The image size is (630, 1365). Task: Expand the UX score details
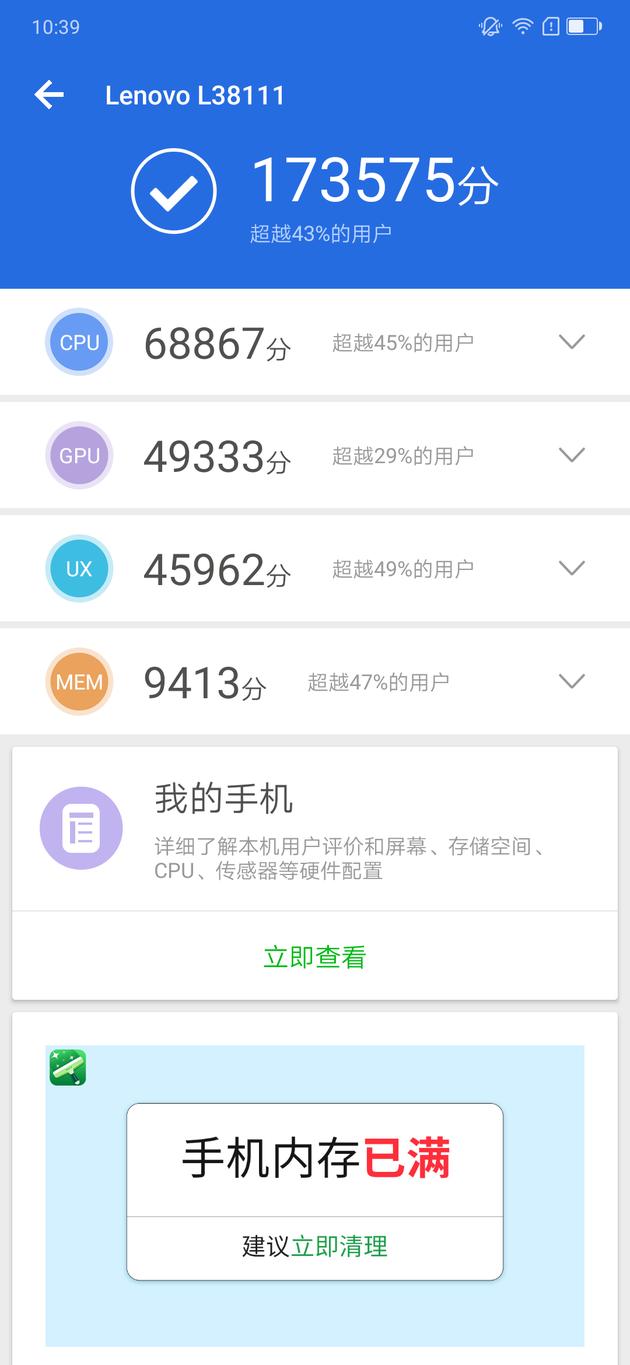(x=571, y=568)
